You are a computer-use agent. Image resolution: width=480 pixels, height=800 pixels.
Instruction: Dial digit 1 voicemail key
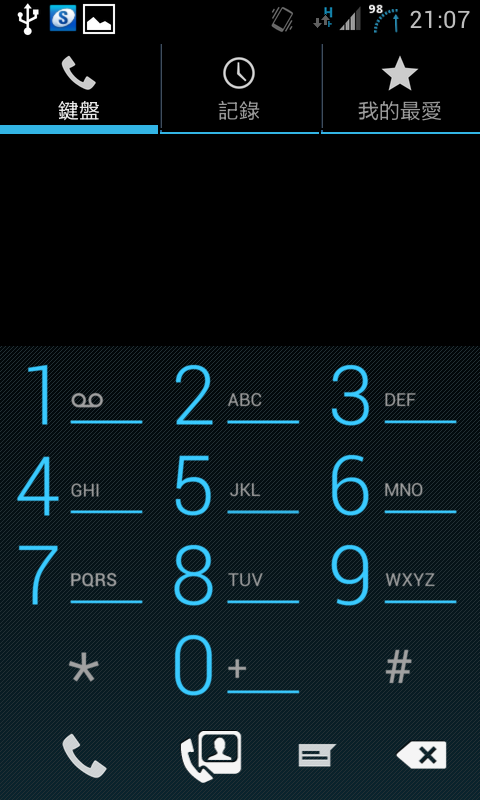(x=80, y=395)
